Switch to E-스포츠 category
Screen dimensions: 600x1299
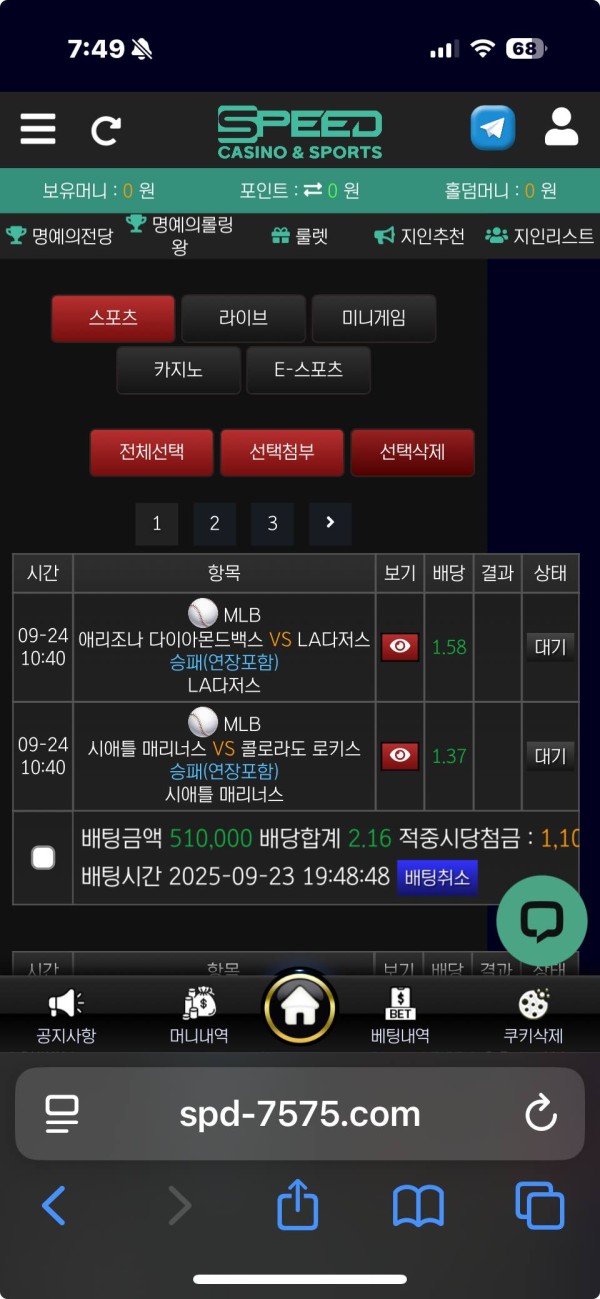(x=308, y=370)
